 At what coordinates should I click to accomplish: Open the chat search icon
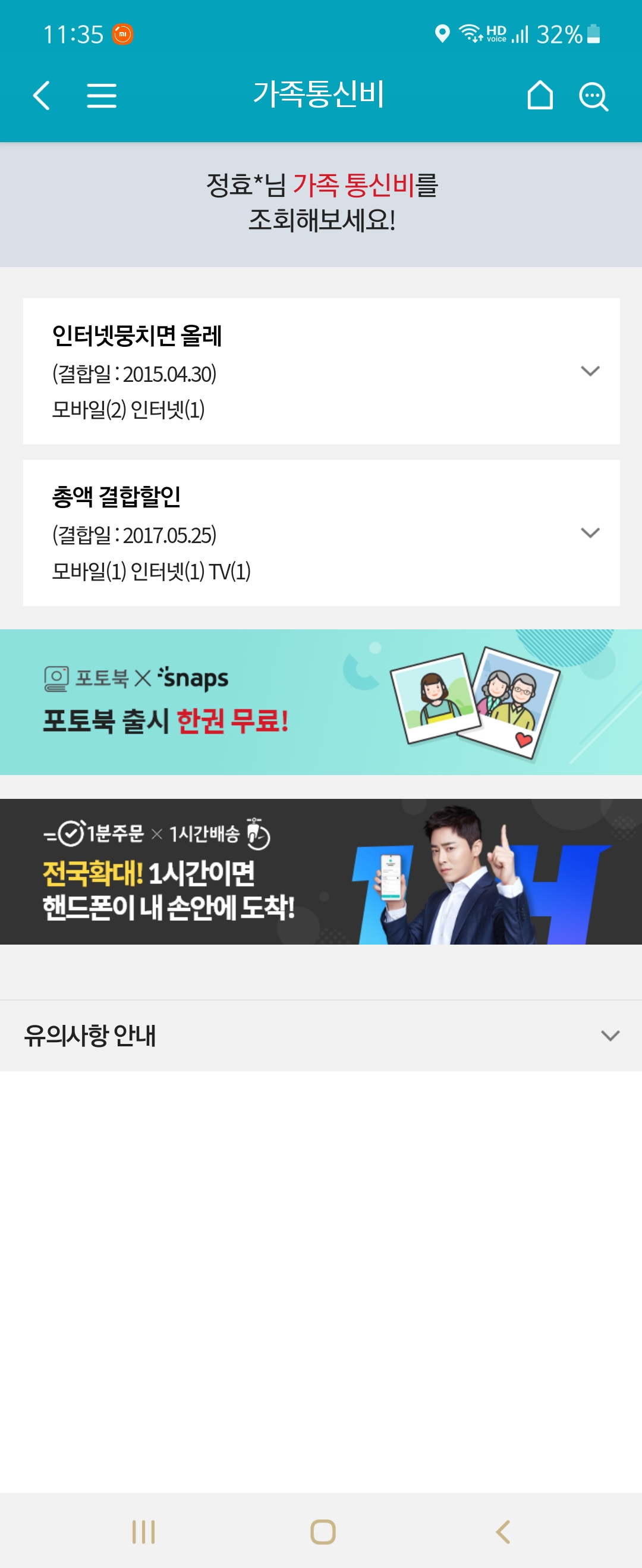point(593,96)
